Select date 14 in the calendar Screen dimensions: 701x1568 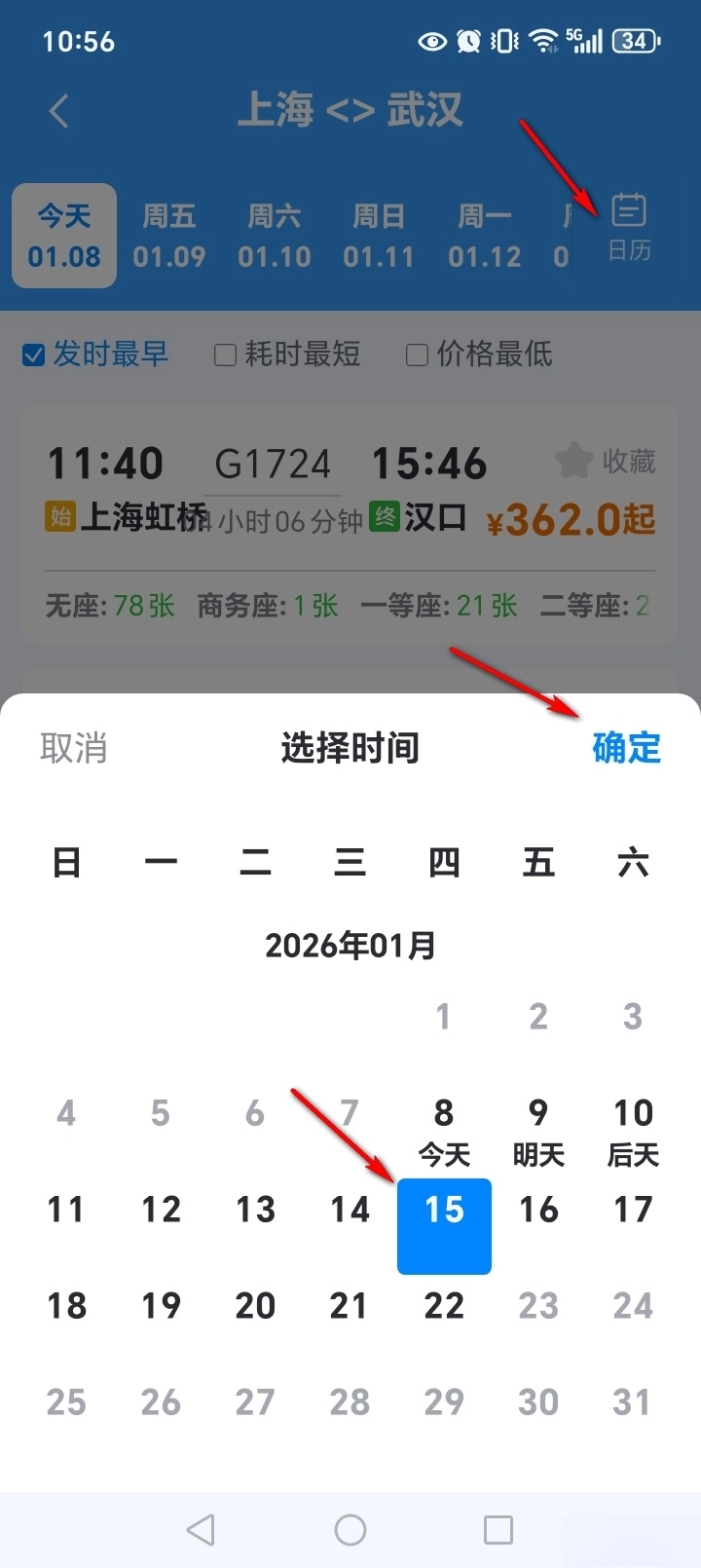pos(350,1210)
